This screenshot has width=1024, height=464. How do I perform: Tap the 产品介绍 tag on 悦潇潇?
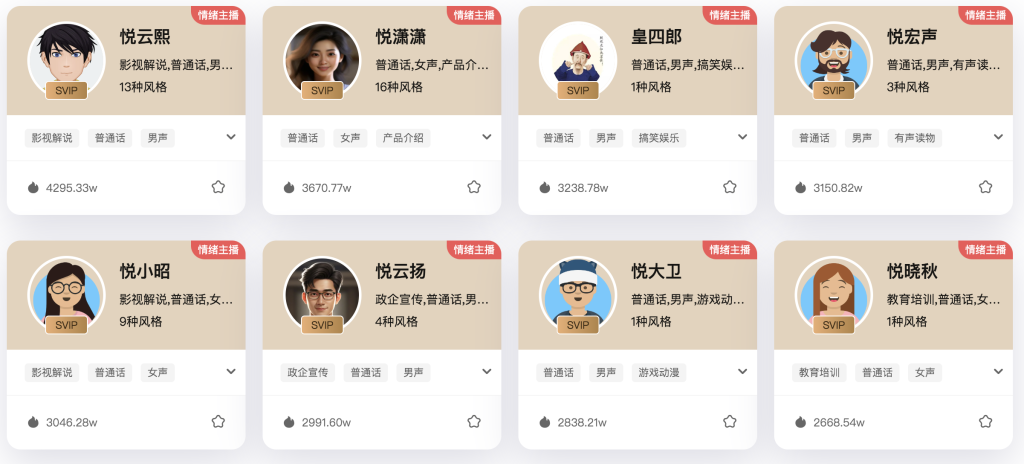click(403, 138)
